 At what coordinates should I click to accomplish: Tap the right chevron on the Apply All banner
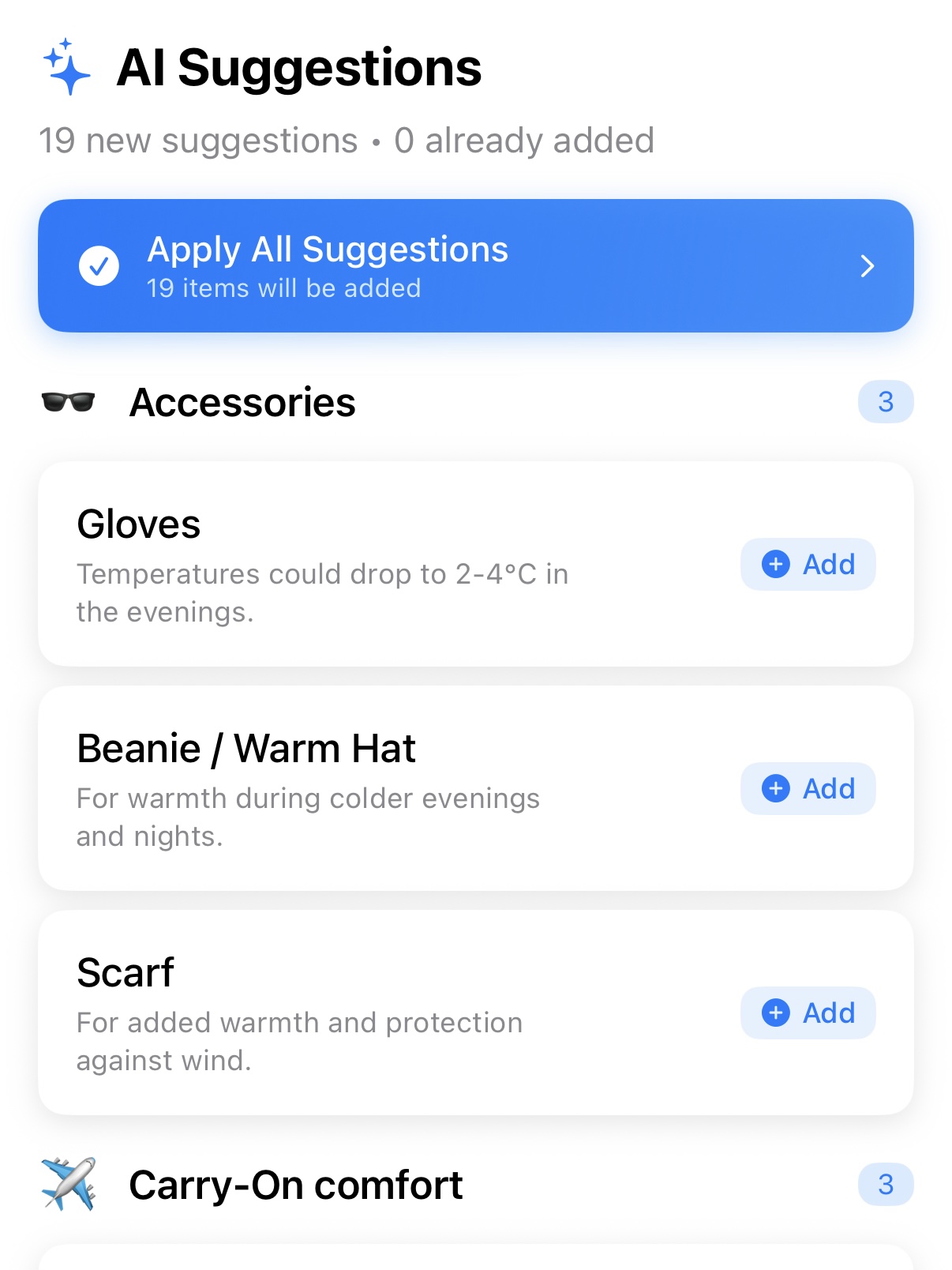coord(868,266)
